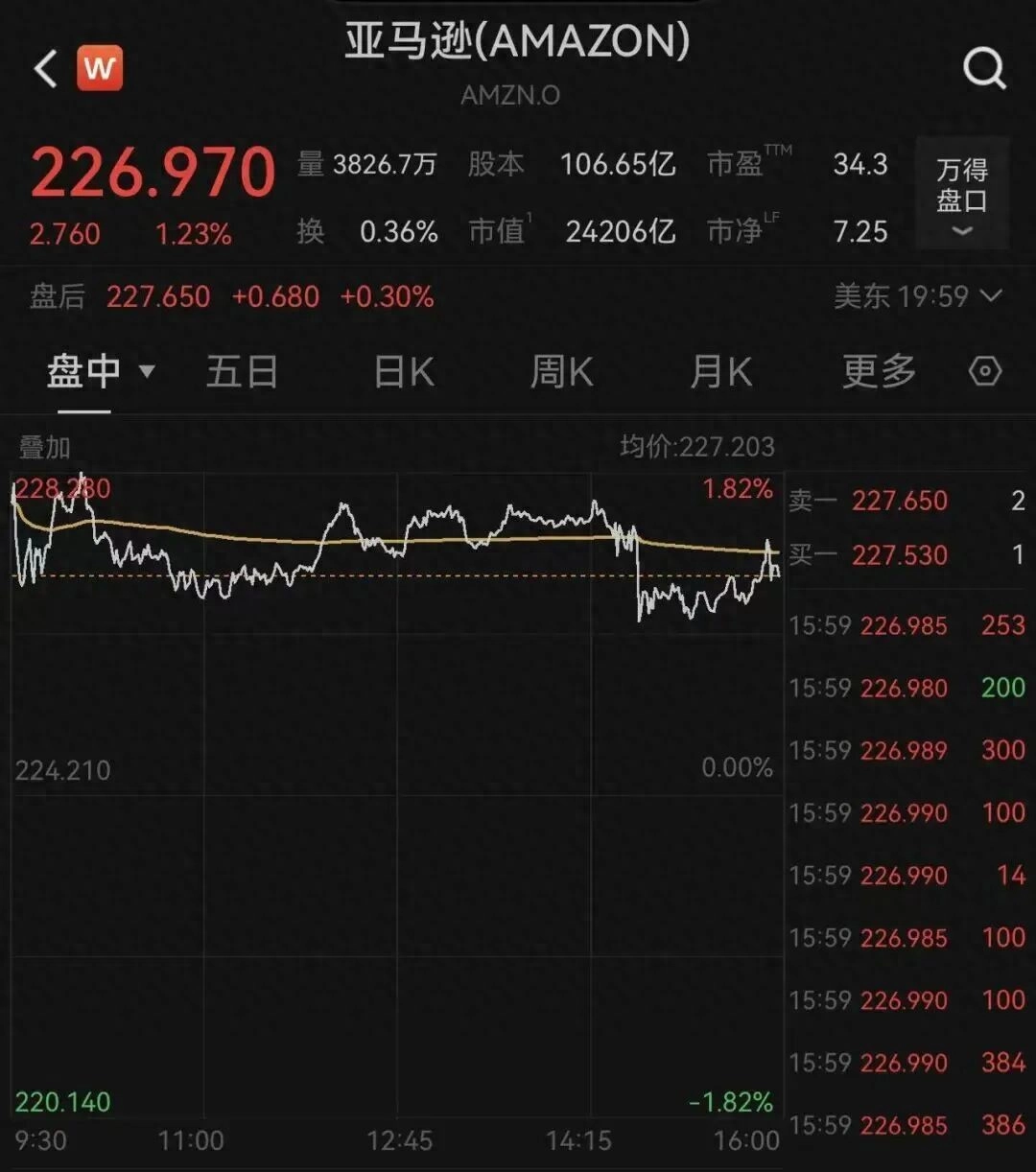Select the 卖一 ask price 227.650
Screen dimensions: 1036x1172
pyautogui.click(x=902, y=502)
